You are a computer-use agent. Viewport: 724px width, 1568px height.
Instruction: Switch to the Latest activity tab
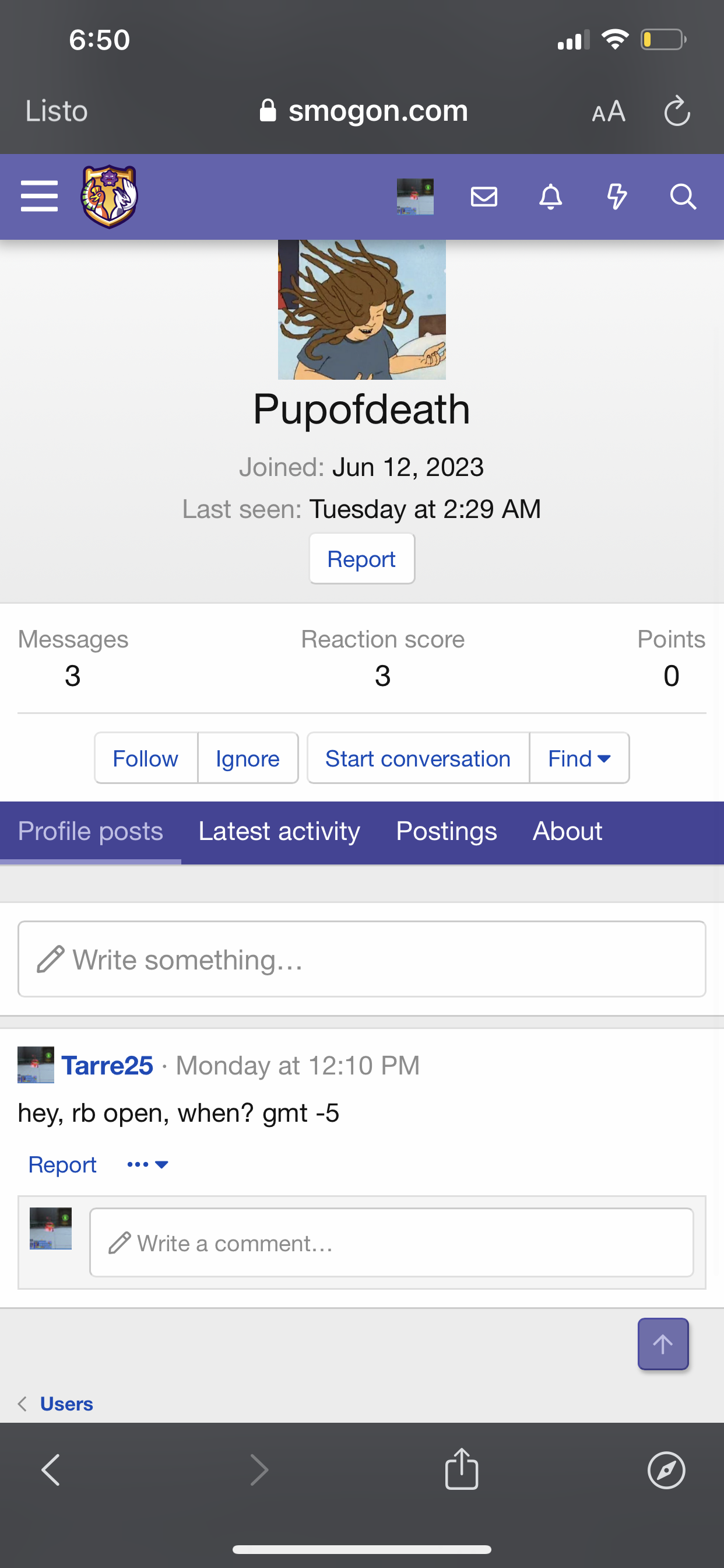coord(279,831)
